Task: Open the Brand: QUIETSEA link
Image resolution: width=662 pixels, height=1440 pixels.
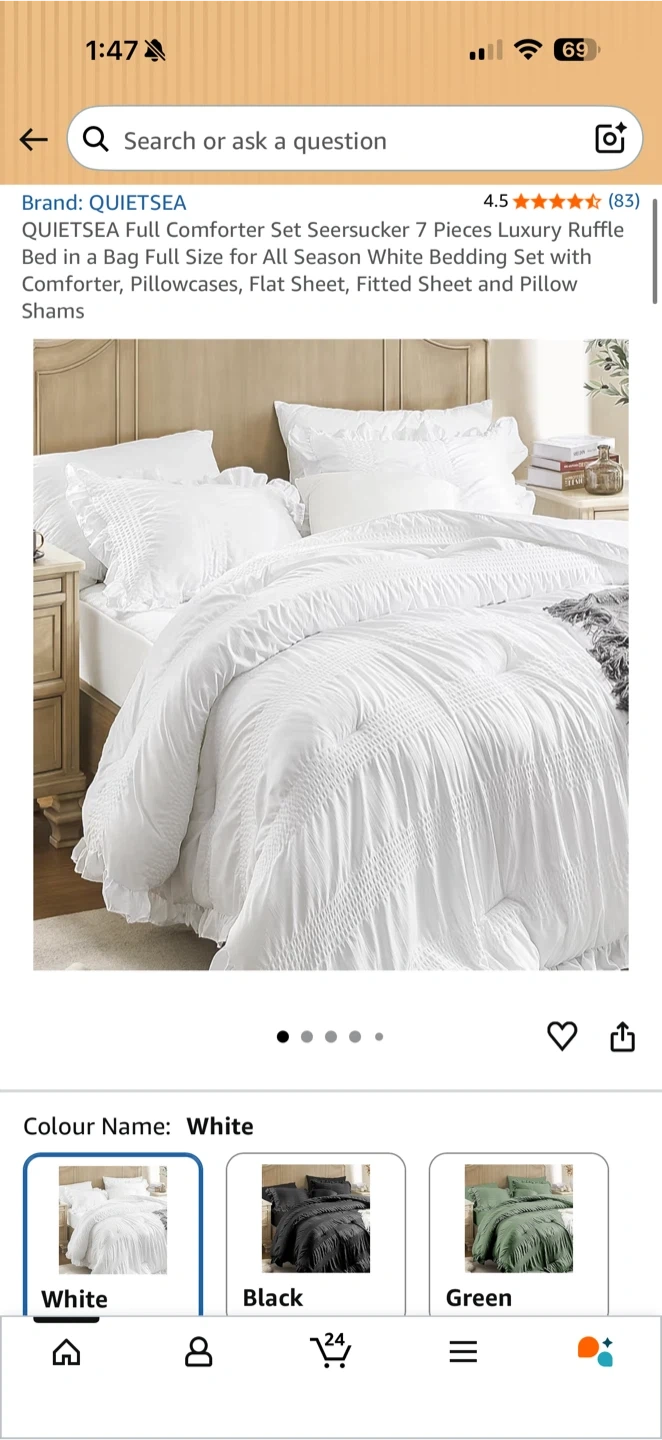Action: [x=104, y=202]
